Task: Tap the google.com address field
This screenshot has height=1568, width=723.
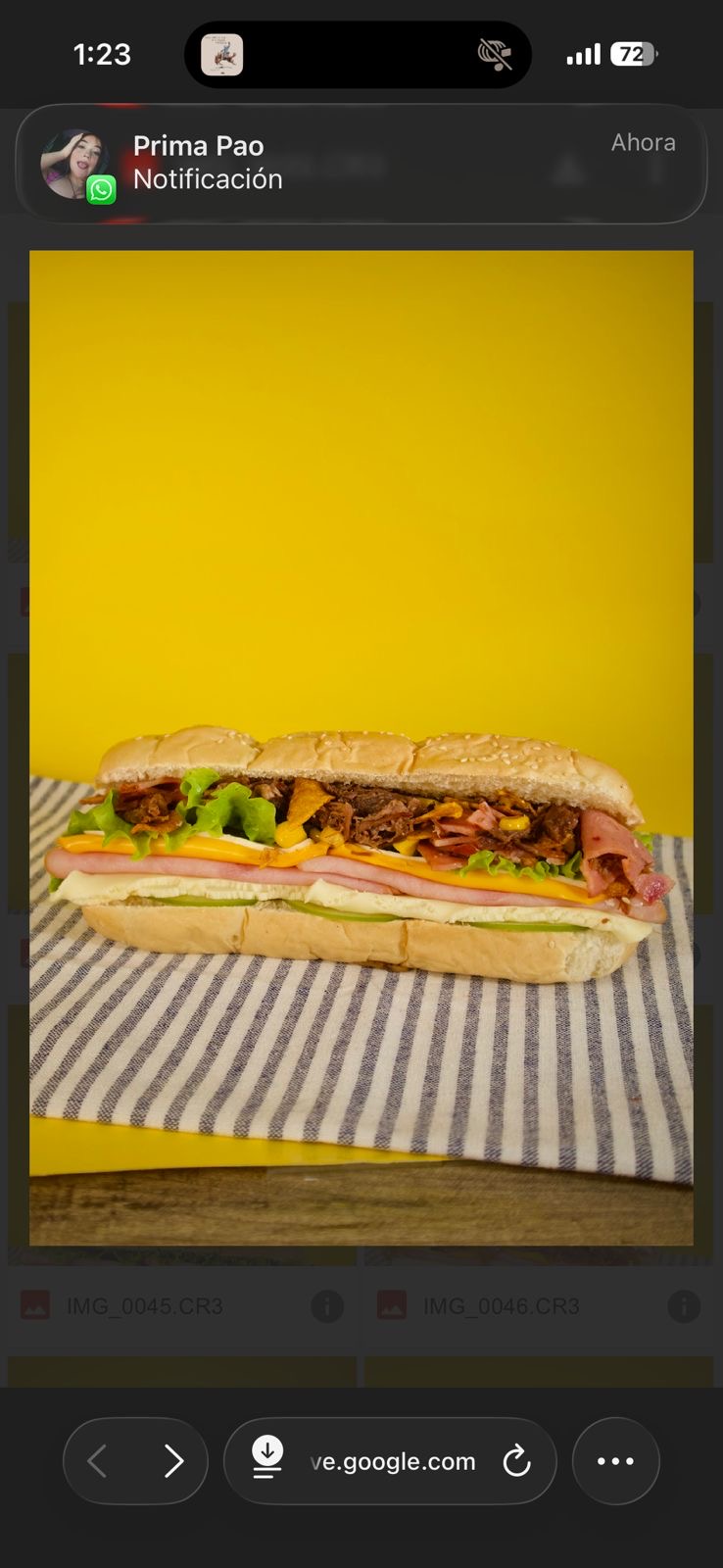Action: (x=393, y=1461)
